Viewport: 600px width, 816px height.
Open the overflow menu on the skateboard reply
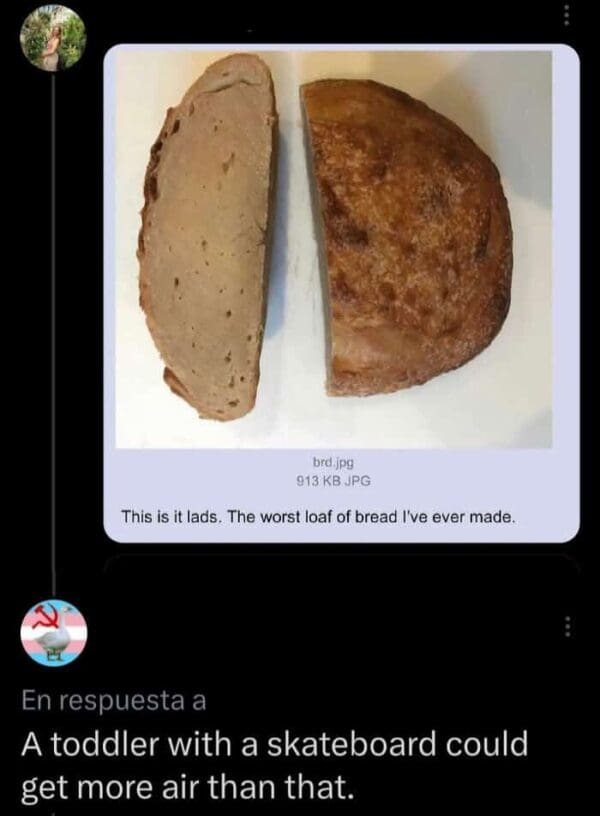[567, 627]
